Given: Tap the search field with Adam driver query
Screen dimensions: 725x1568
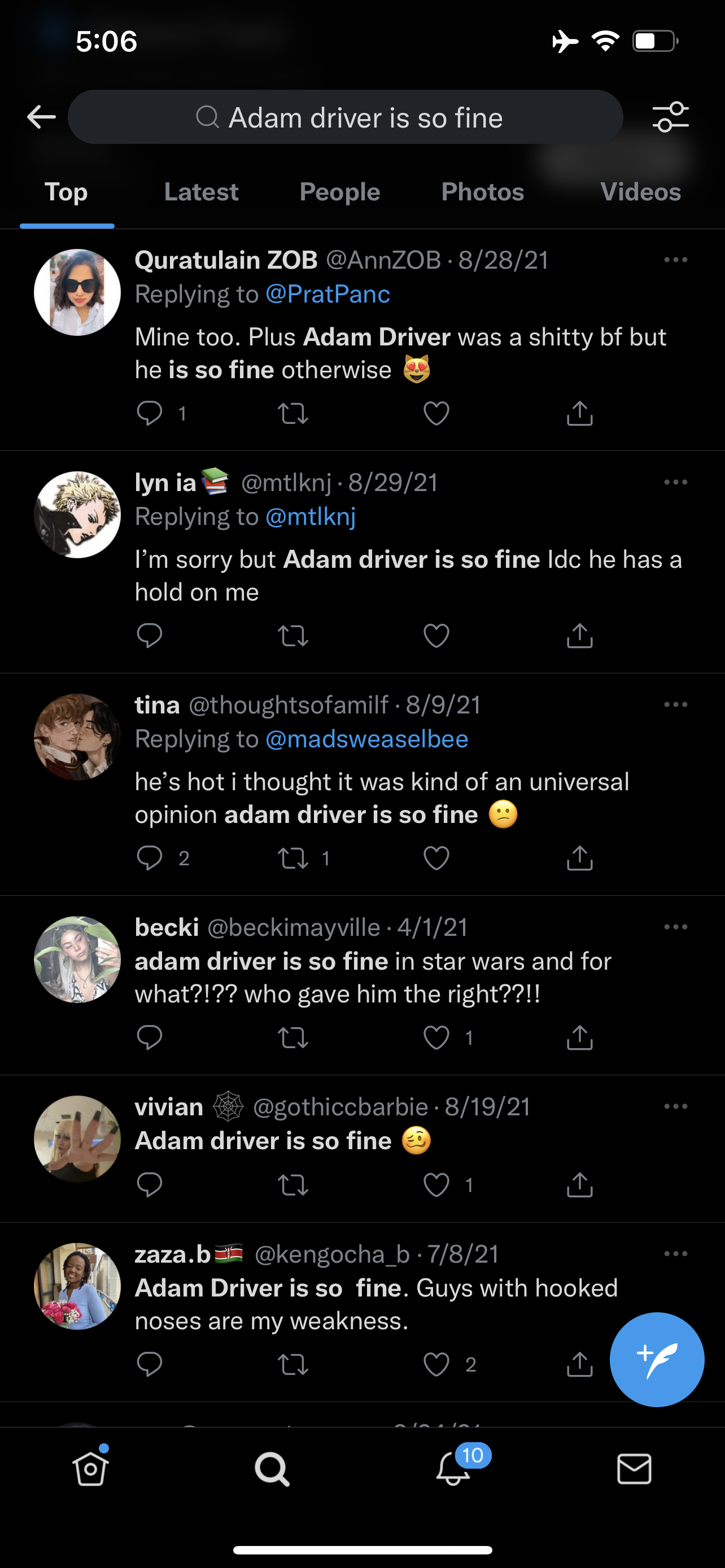Looking at the screenshot, I should click(345, 117).
